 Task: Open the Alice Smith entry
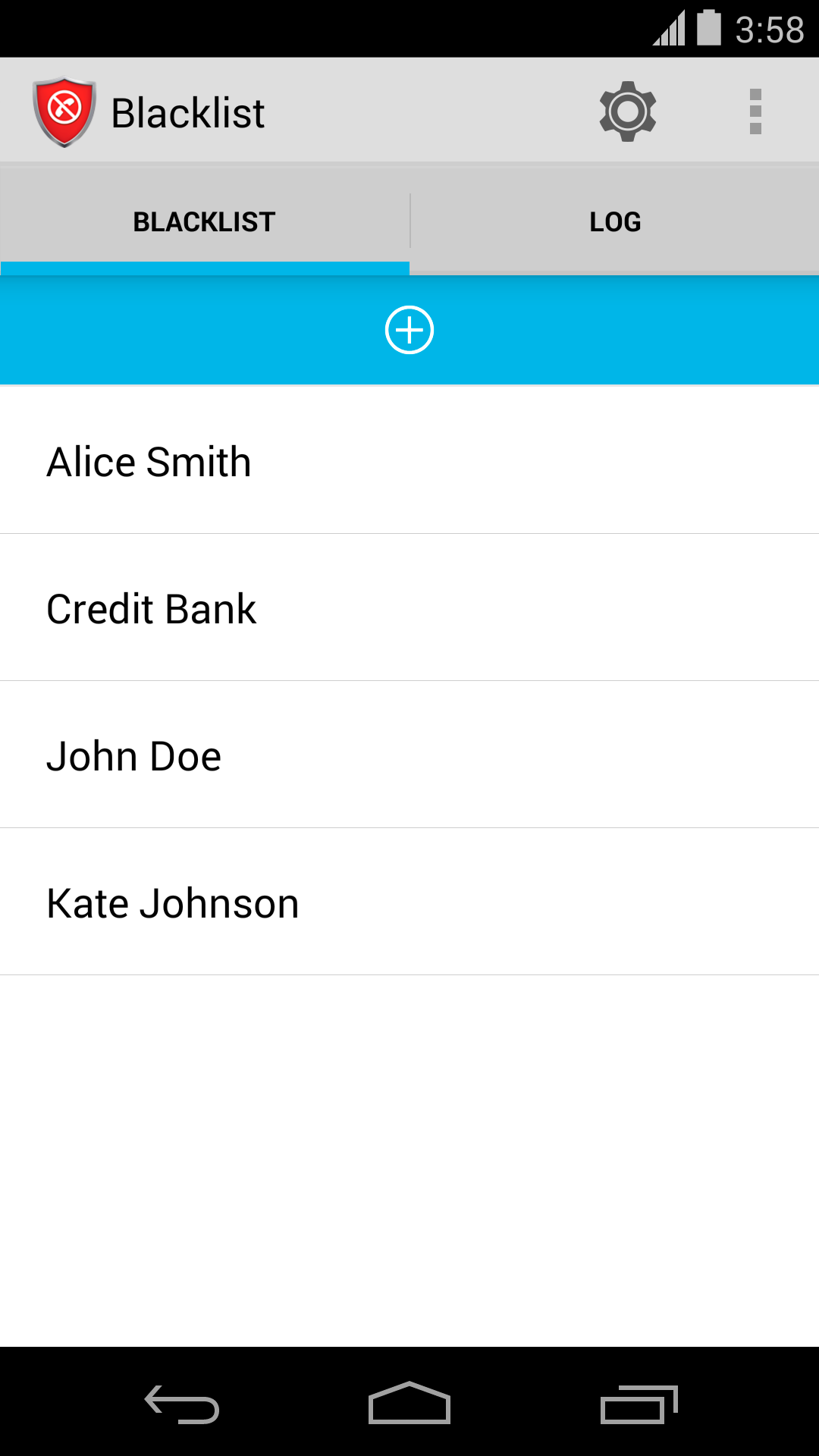pyautogui.click(x=409, y=462)
